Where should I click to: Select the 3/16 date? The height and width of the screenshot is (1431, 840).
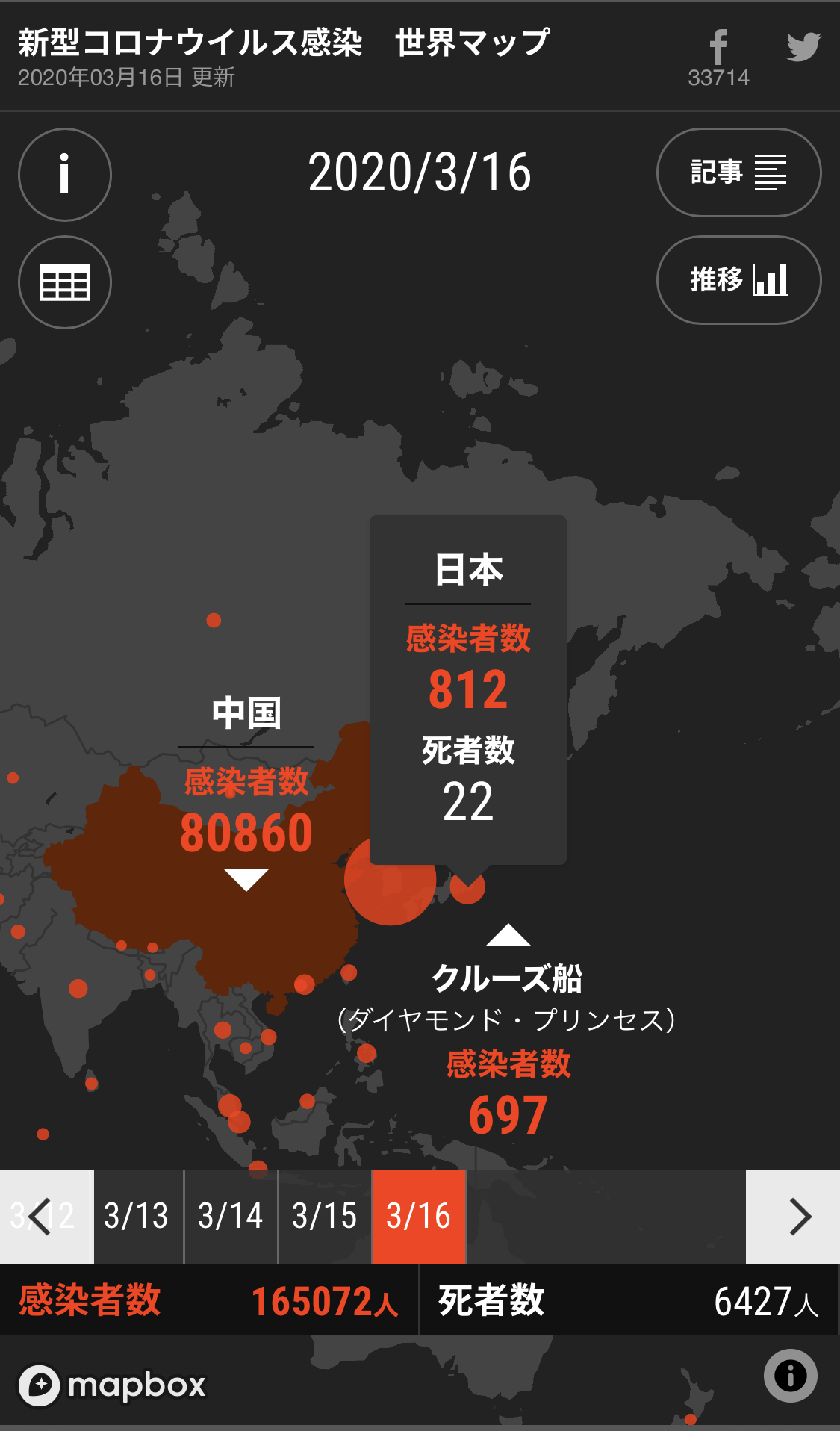pyautogui.click(x=419, y=1216)
